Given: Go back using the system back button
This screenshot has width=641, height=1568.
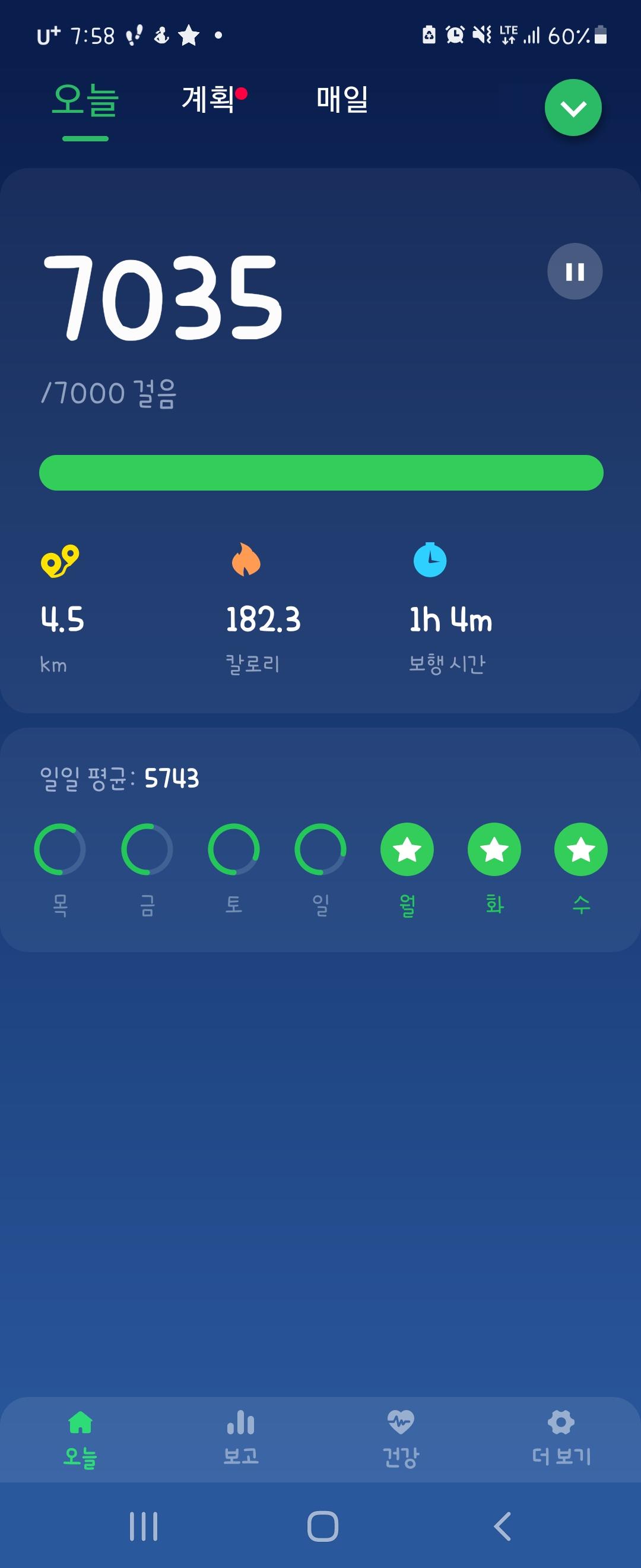Looking at the screenshot, I should [502, 1526].
